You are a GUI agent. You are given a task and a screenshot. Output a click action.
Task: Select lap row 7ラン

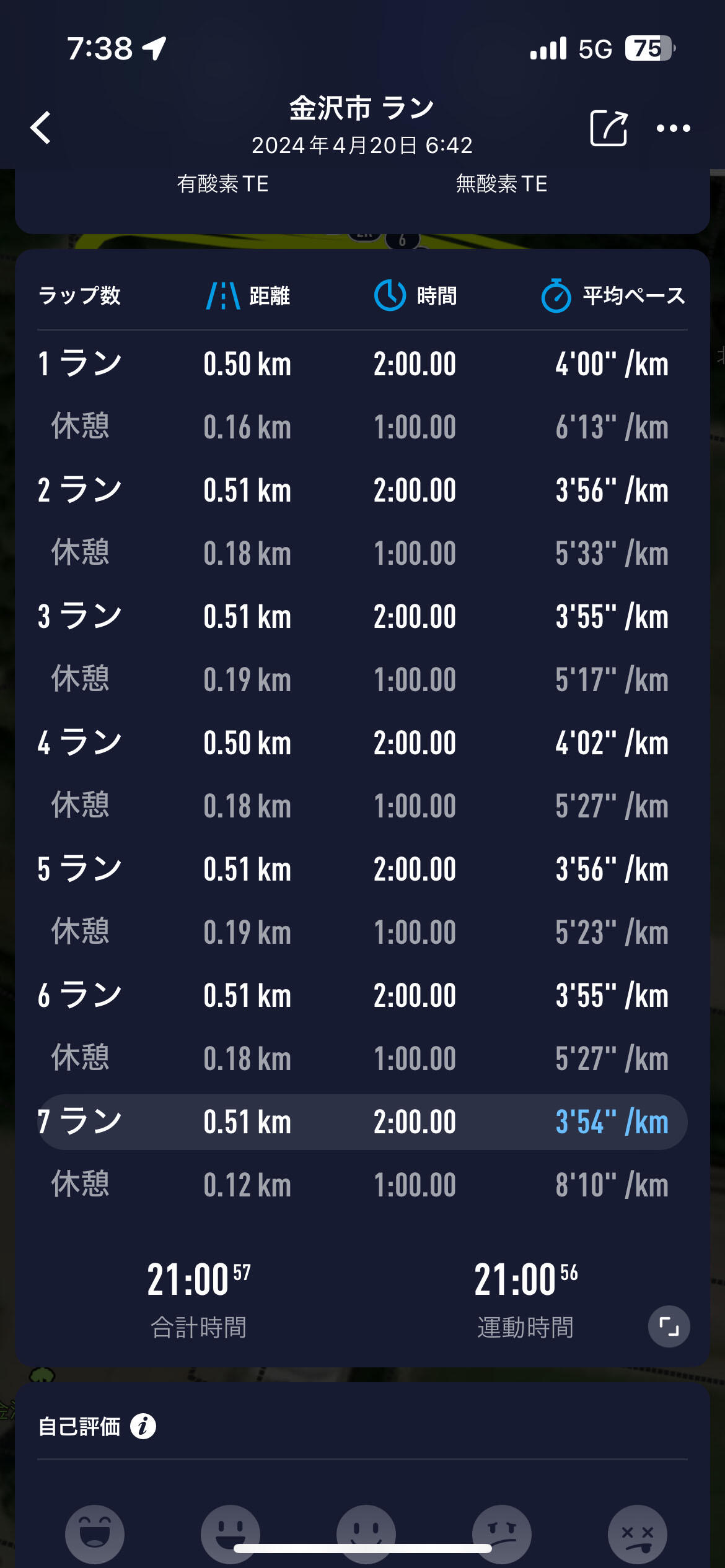[362, 1122]
